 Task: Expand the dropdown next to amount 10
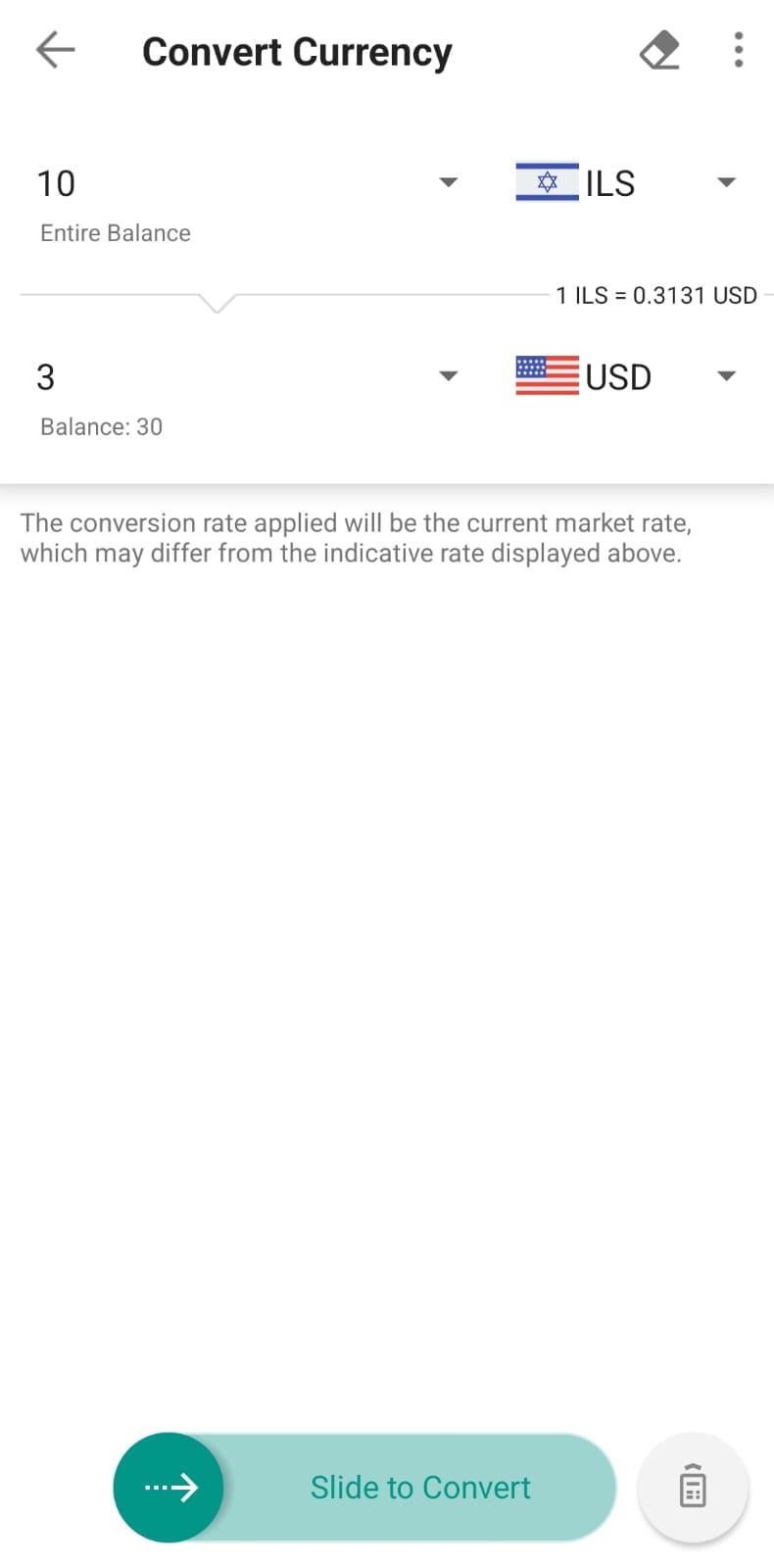click(448, 182)
